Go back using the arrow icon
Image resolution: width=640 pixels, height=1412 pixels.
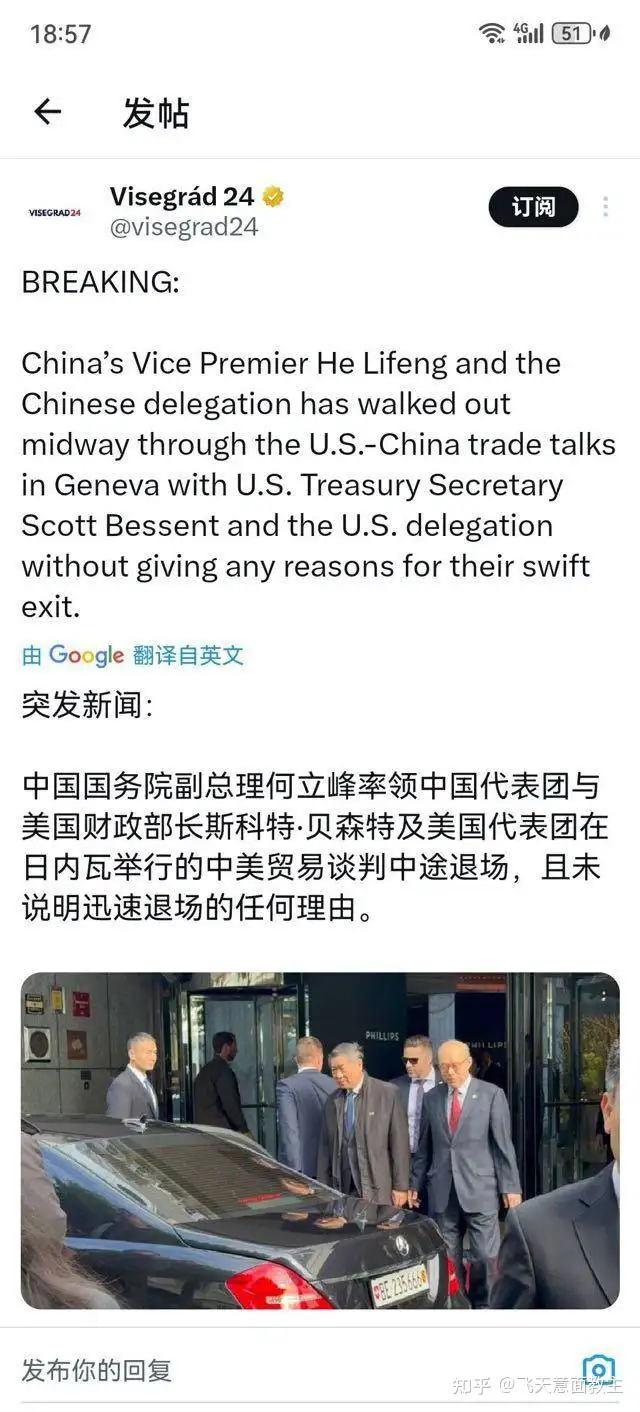pyautogui.click(x=47, y=112)
